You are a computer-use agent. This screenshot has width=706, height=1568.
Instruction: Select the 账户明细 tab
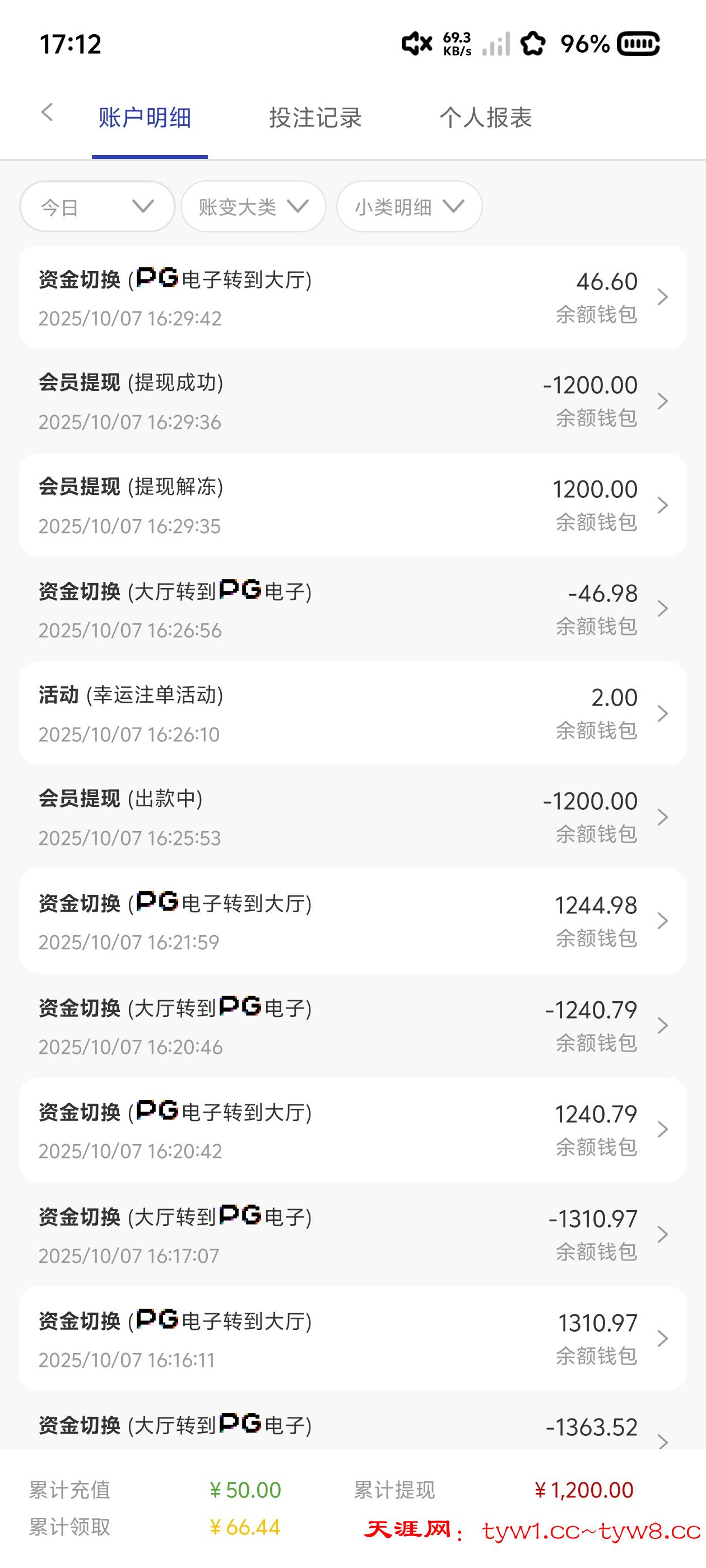[x=145, y=118]
